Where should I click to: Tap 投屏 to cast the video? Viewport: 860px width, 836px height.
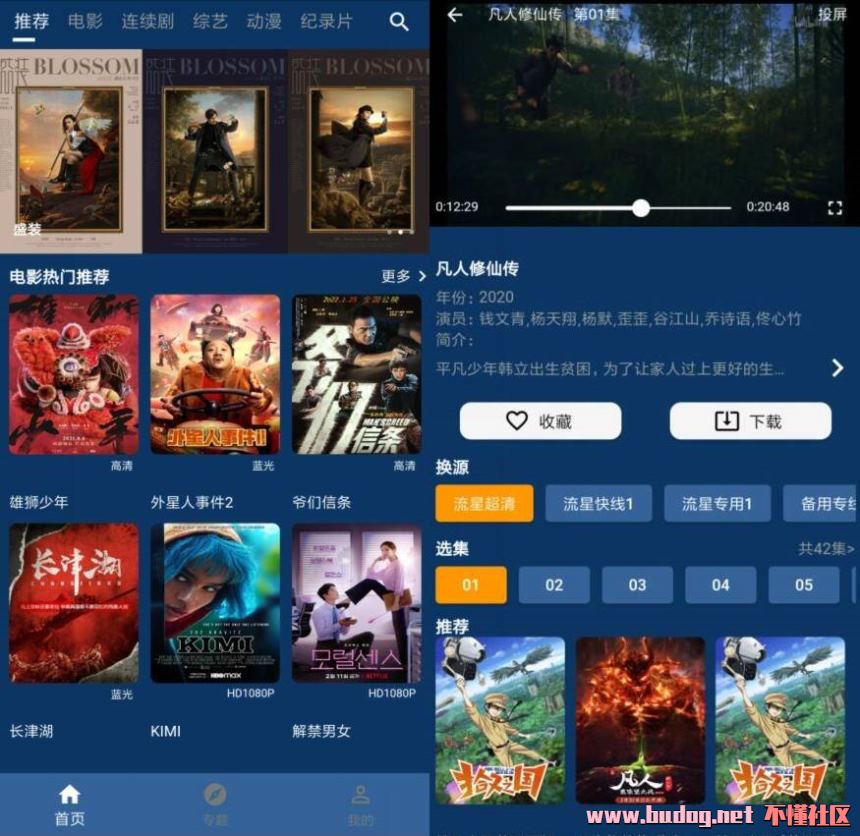click(x=832, y=15)
